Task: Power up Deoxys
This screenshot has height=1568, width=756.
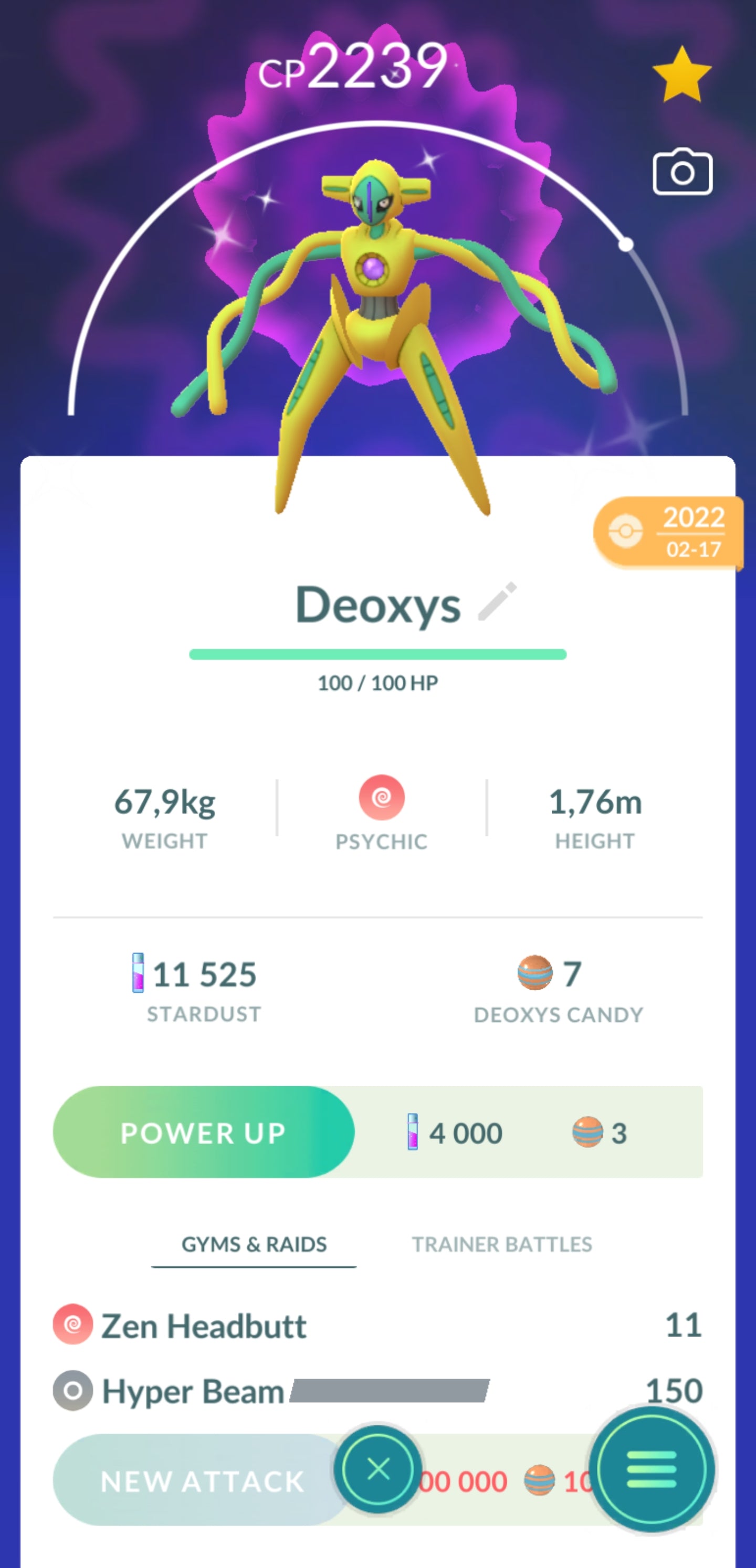Action: point(204,1133)
